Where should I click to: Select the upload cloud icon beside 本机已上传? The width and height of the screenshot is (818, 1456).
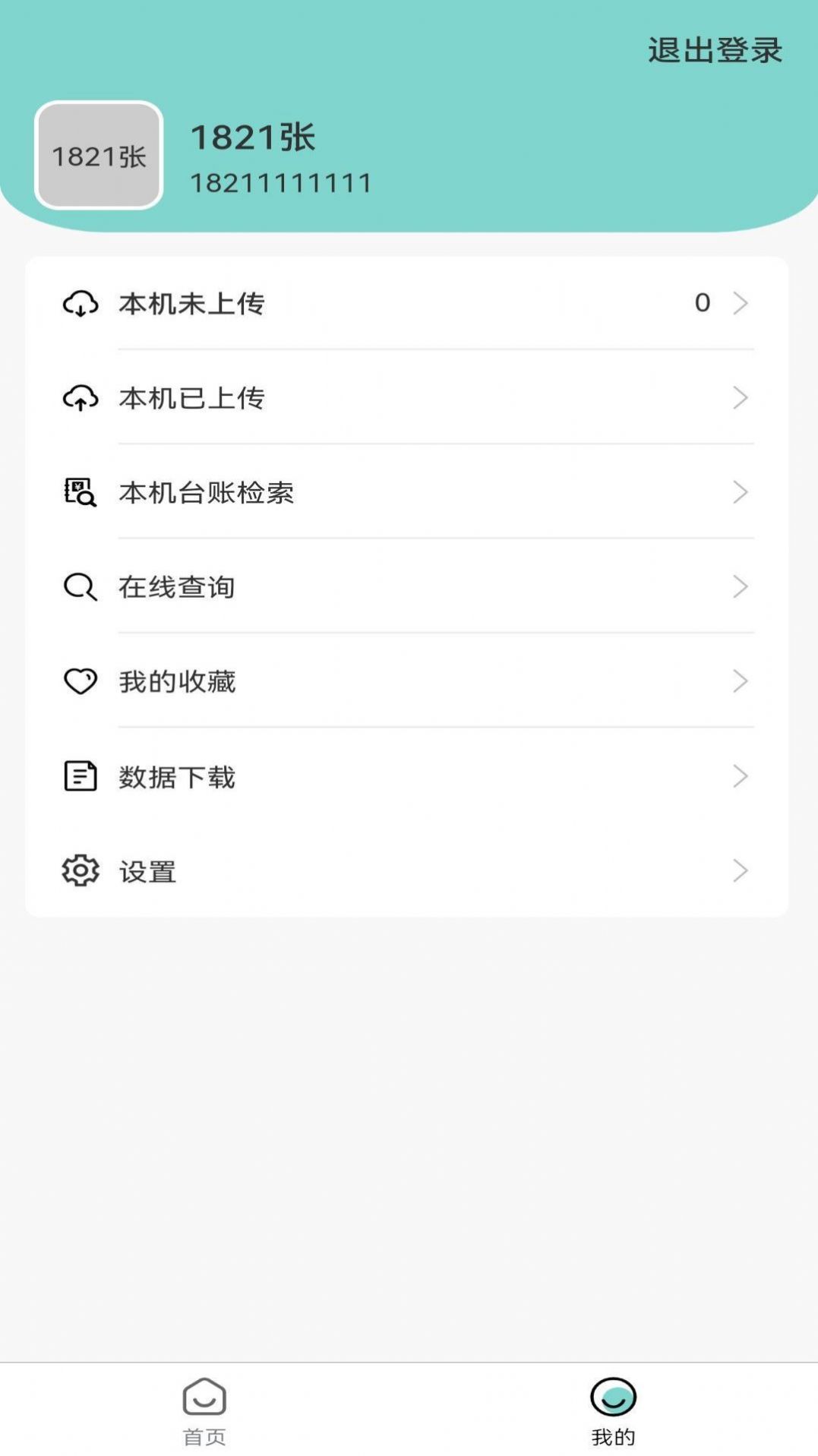pos(81,396)
